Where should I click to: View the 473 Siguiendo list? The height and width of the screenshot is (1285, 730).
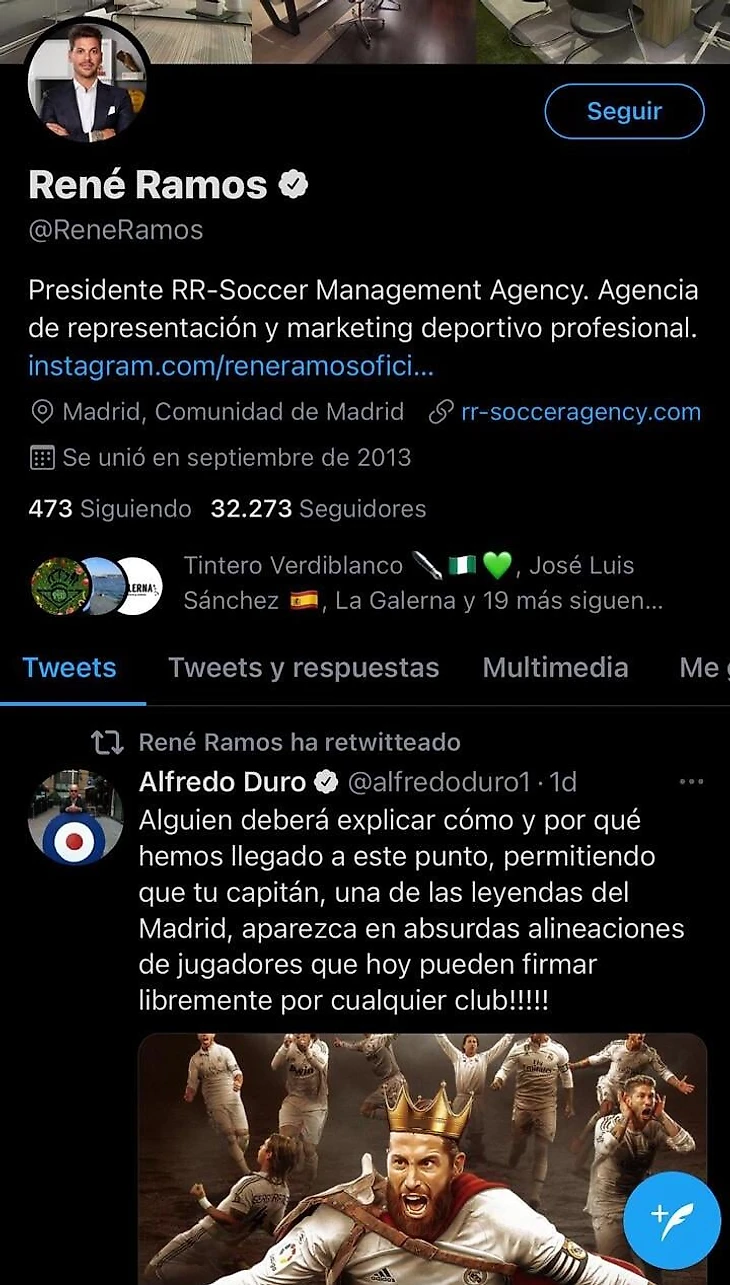(x=110, y=509)
